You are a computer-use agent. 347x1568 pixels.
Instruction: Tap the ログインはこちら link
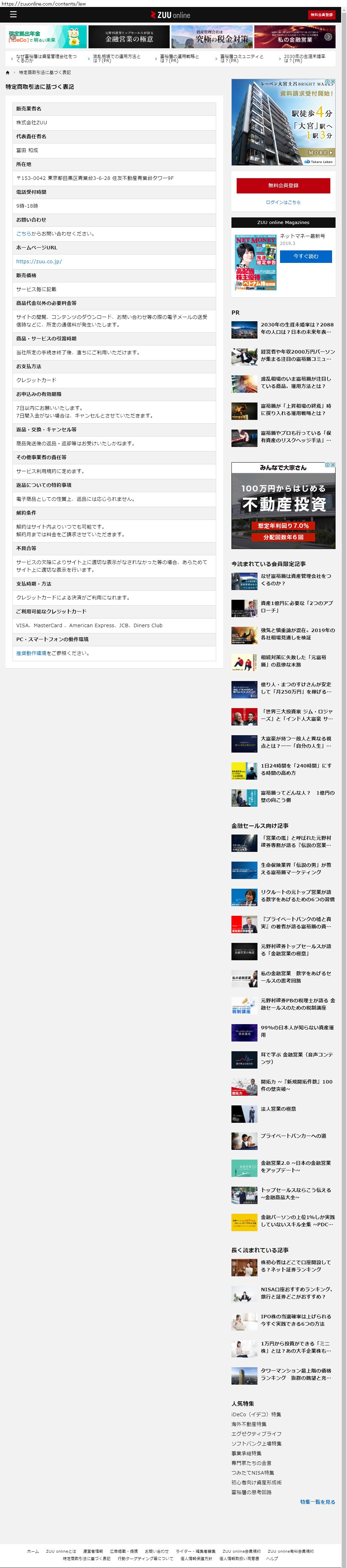point(282,202)
